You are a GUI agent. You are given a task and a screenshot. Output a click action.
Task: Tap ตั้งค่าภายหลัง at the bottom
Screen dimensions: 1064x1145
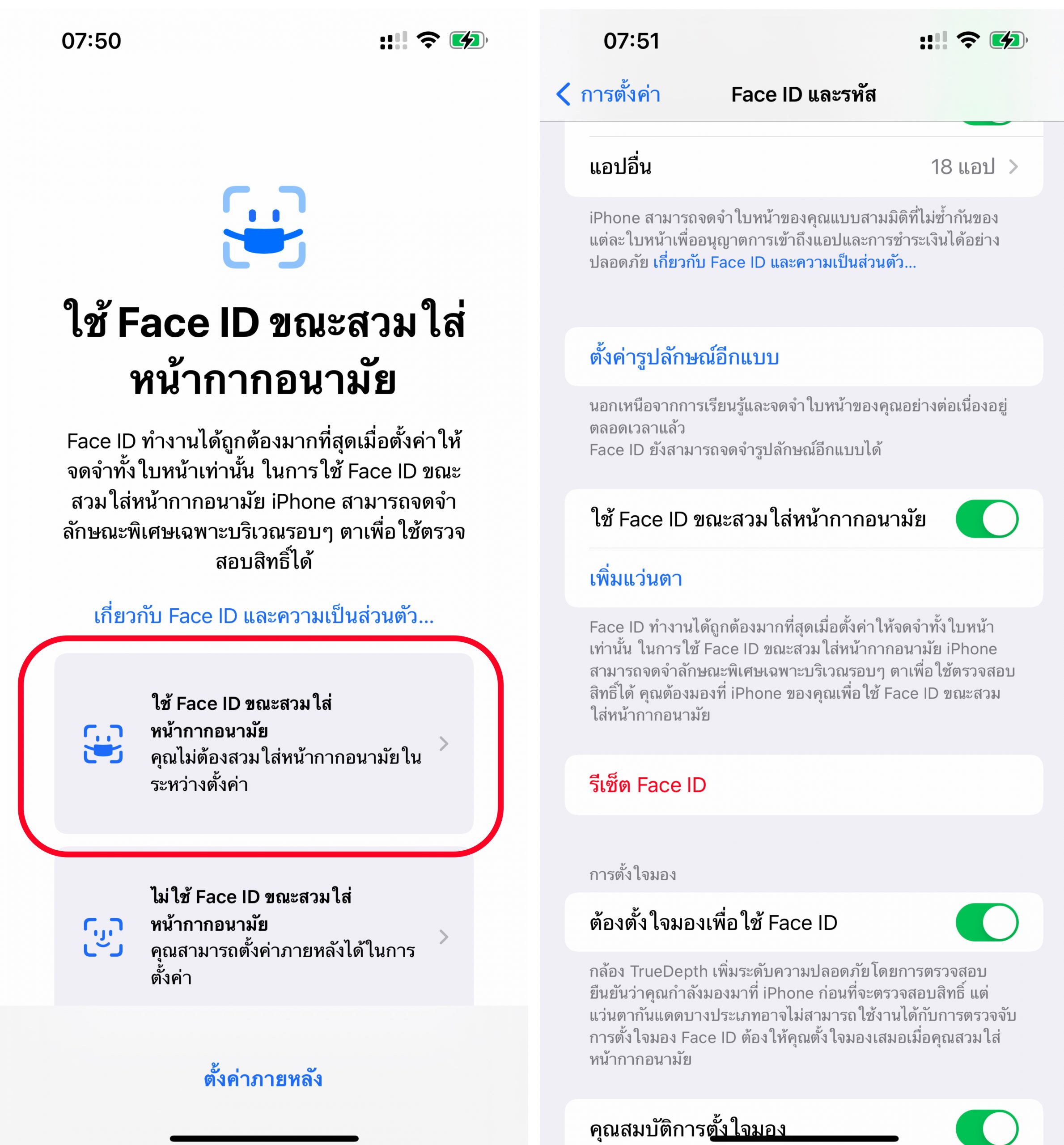pos(263,1079)
